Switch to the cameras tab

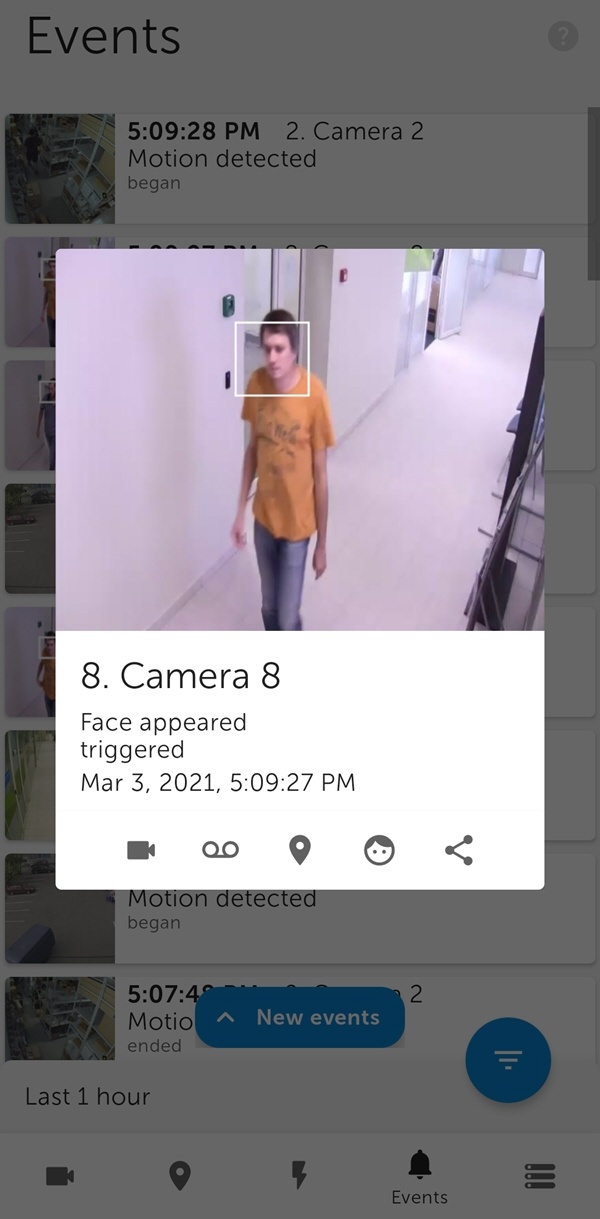60,1176
